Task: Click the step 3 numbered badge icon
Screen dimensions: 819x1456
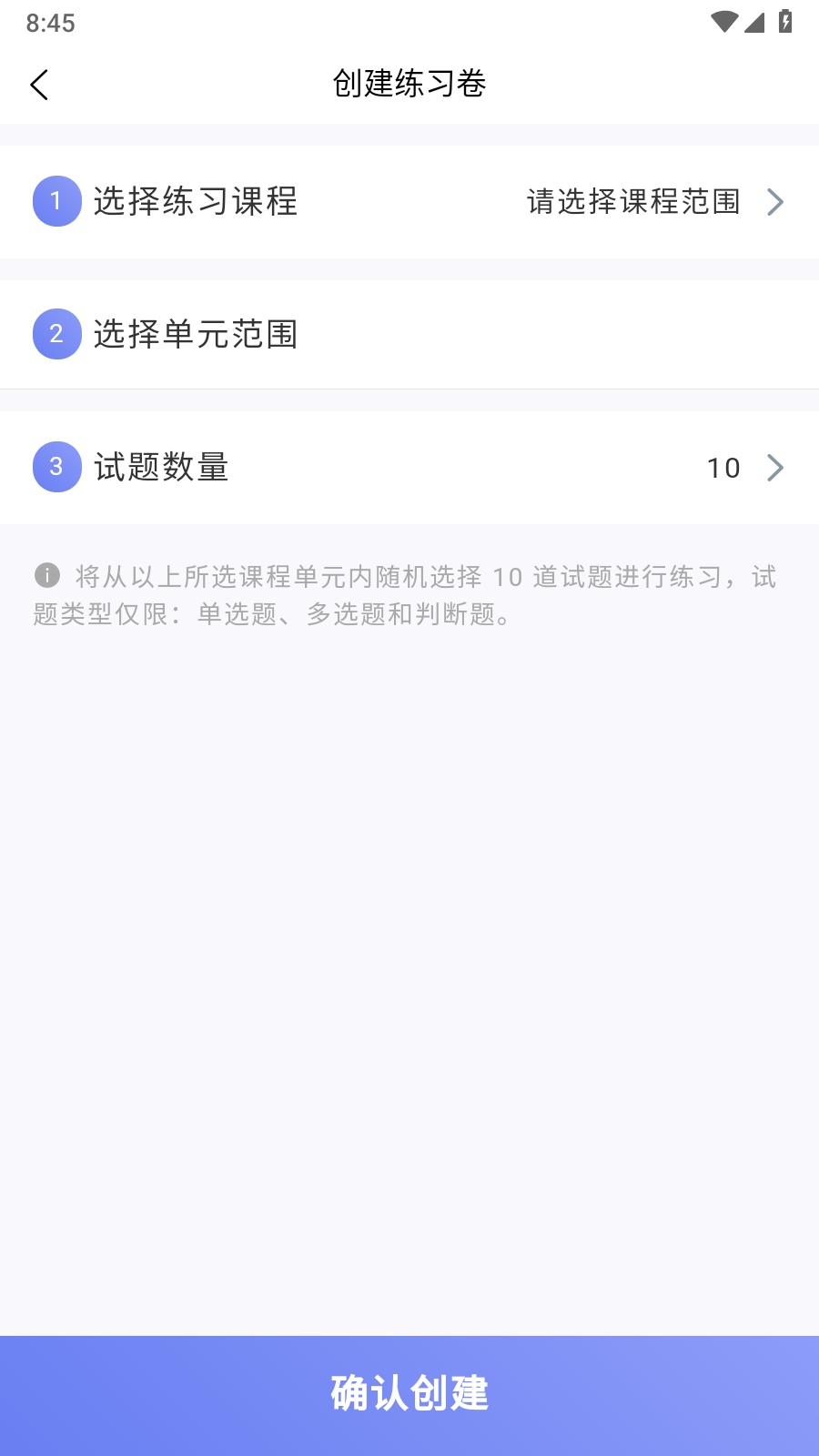Action: pyautogui.click(x=56, y=467)
